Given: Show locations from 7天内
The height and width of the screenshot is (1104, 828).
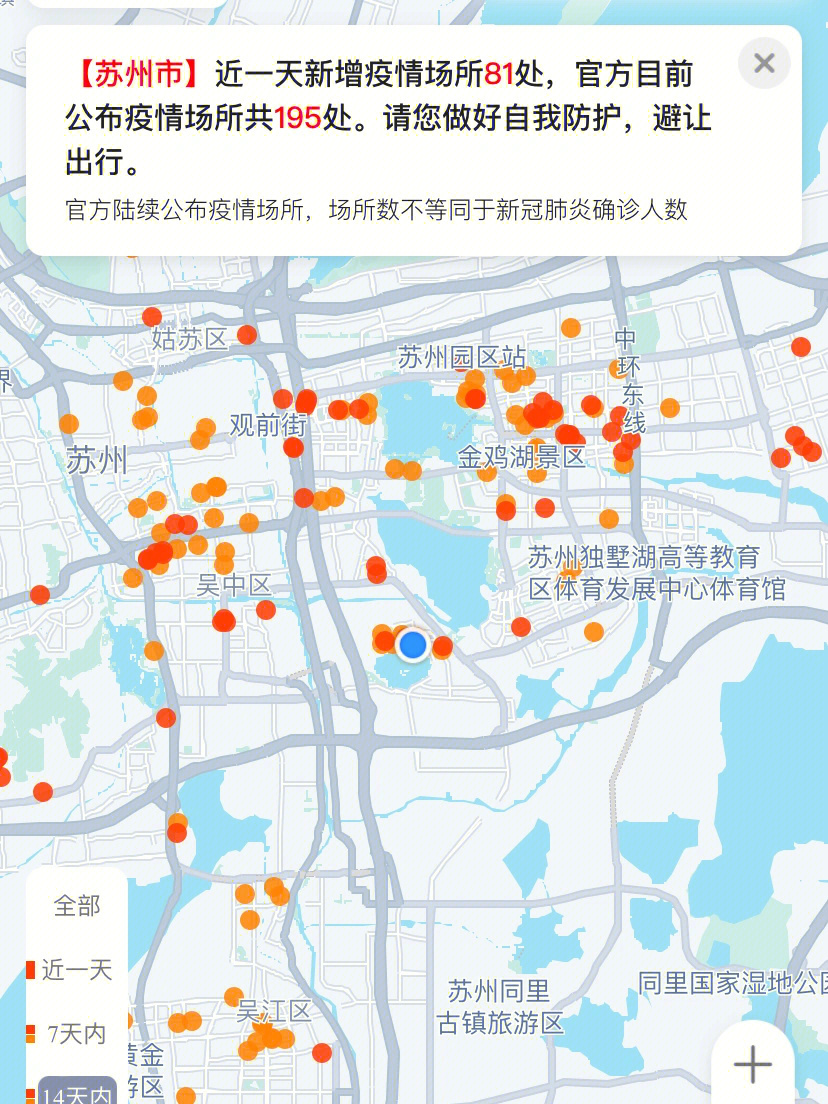Looking at the screenshot, I should tap(77, 1034).
